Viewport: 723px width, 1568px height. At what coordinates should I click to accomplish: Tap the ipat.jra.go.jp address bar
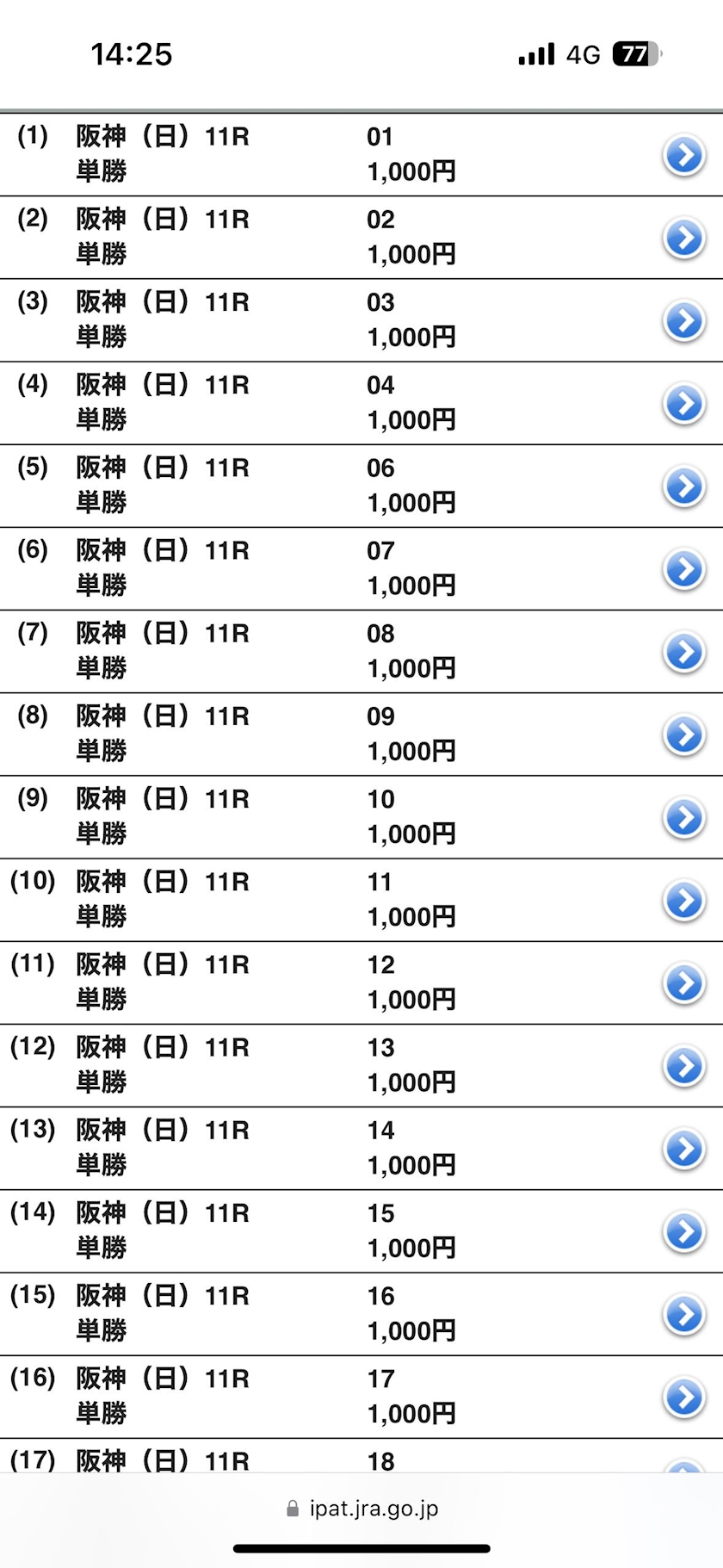[362, 1509]
